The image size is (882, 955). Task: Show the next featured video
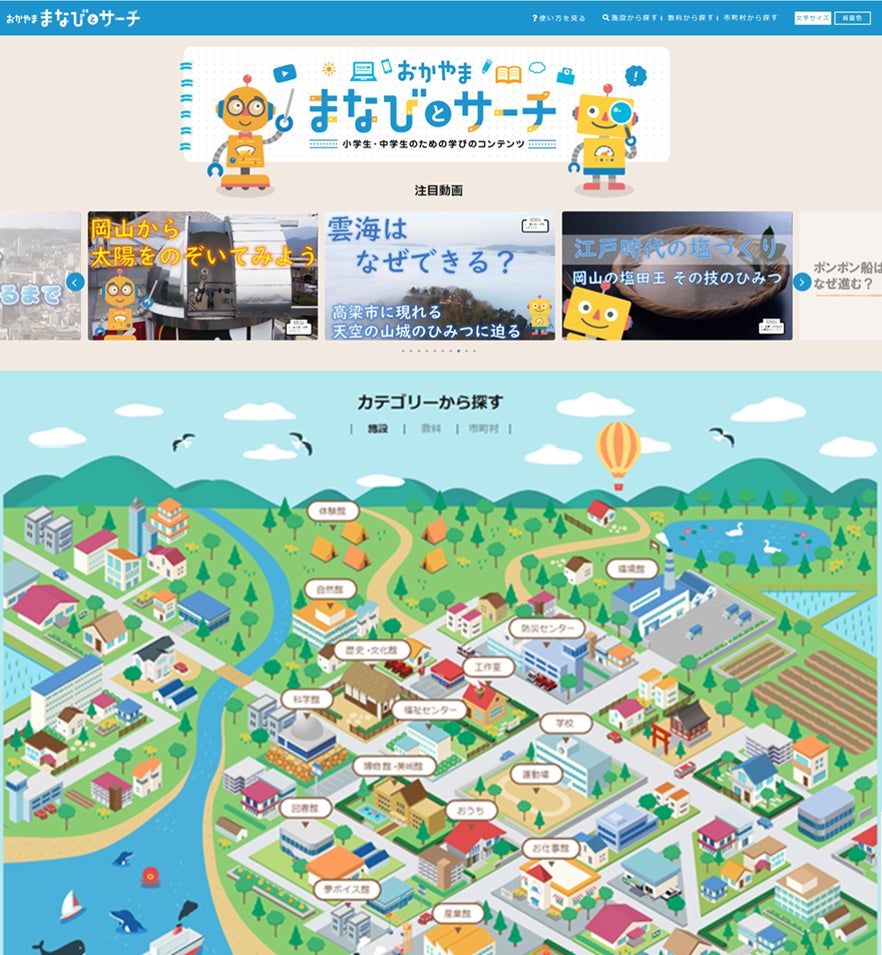point(801,282)
